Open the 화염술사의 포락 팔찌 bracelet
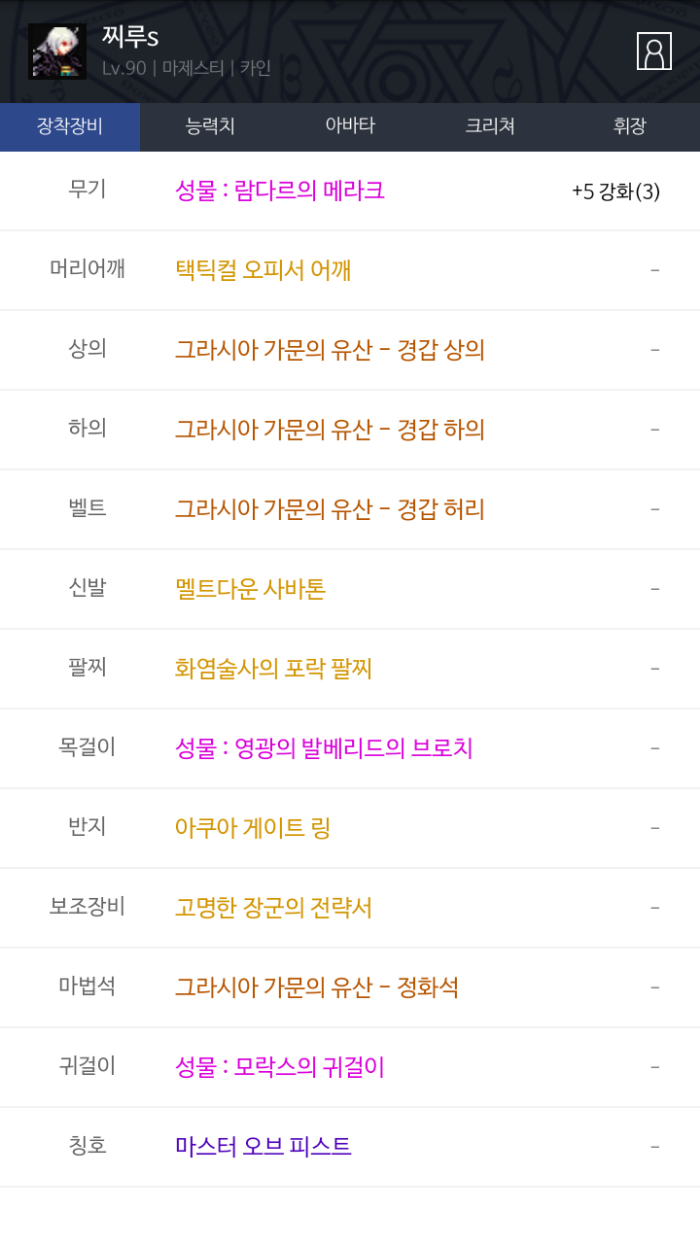The width and height of the screenshot is (700, 1244). click(274, 668)
